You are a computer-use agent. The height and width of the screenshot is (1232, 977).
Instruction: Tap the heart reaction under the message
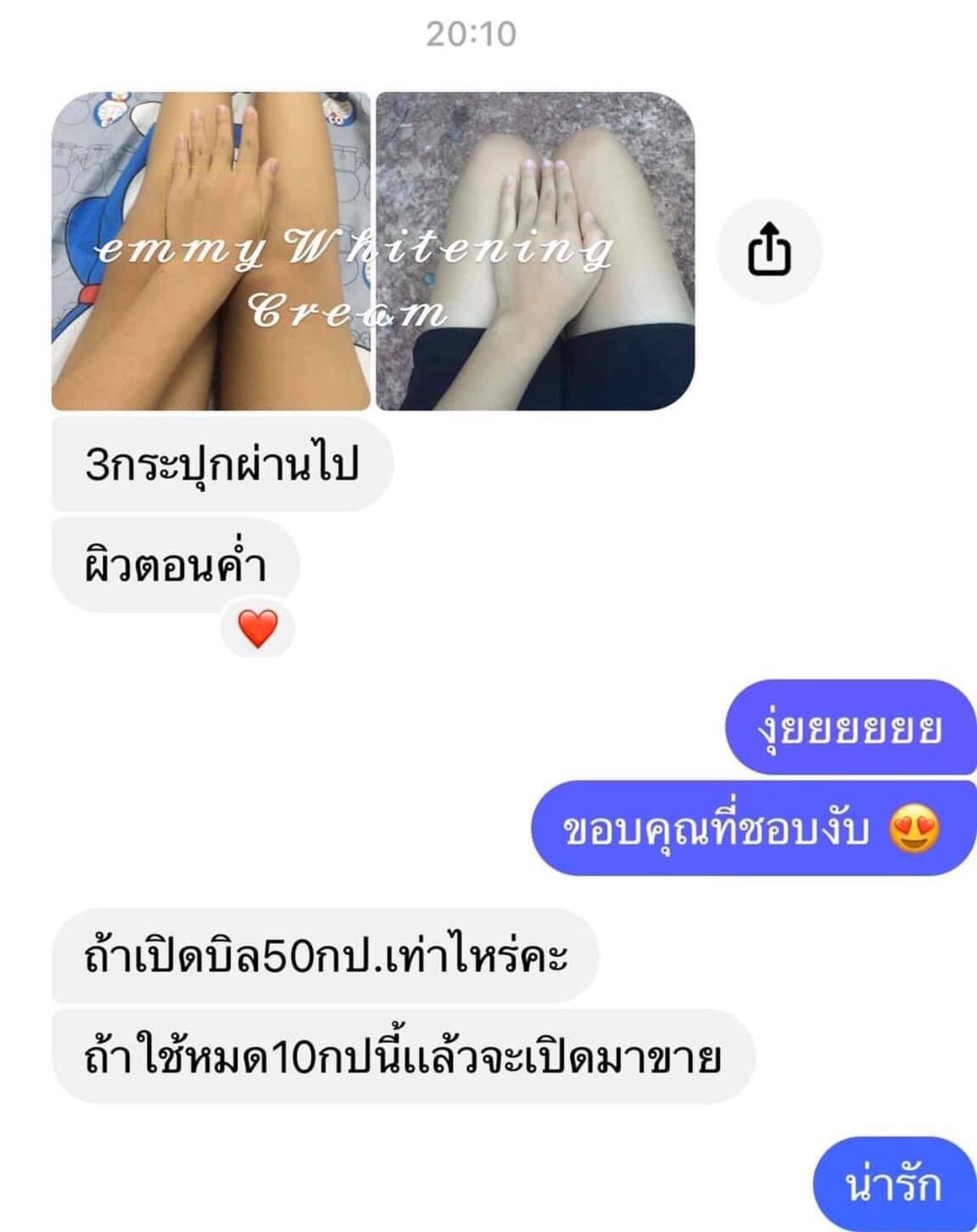(257, 629)
